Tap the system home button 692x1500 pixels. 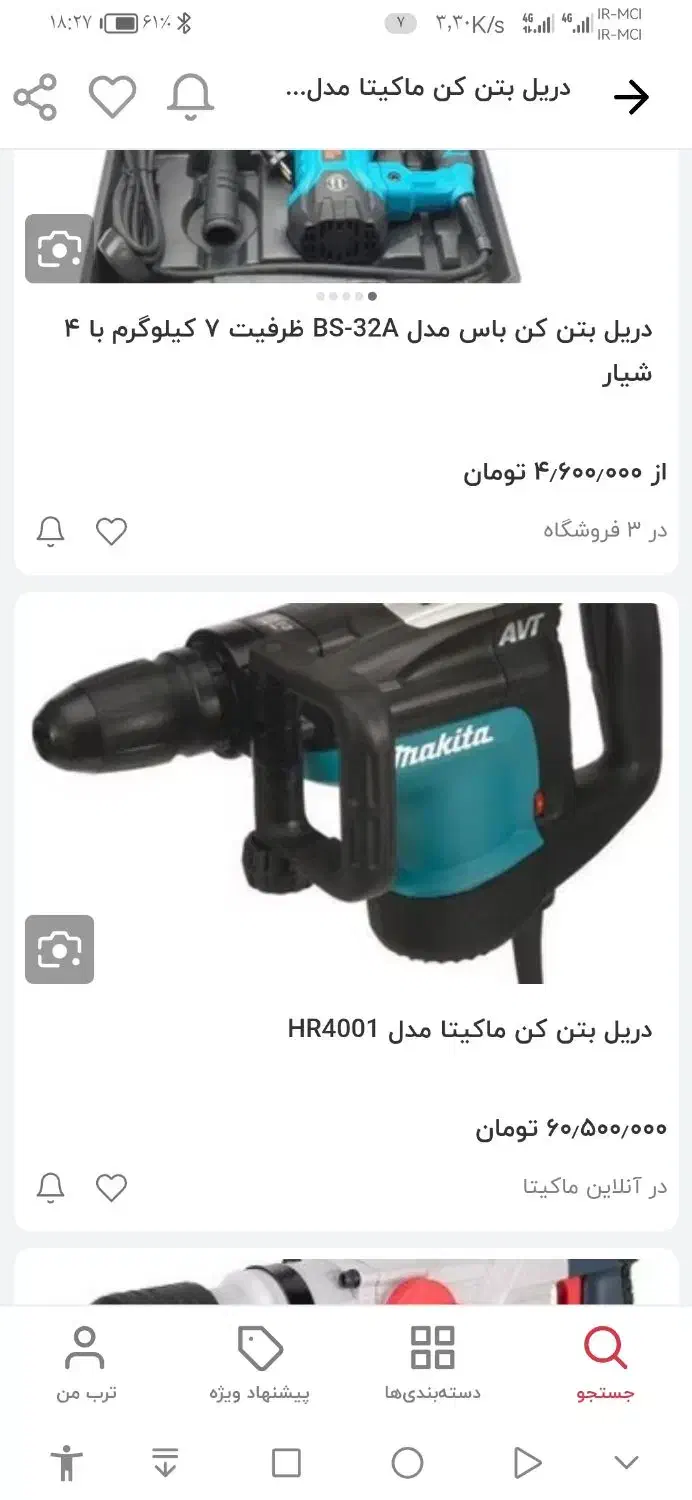pos(407,1463)
